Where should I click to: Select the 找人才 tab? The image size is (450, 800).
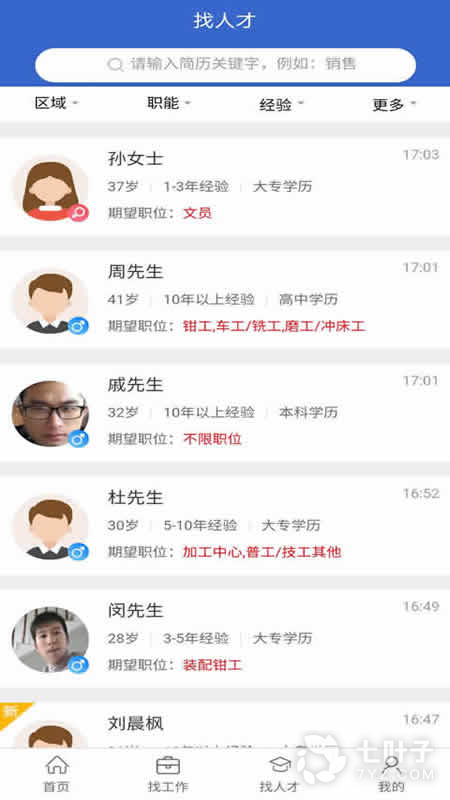(279, 774)
